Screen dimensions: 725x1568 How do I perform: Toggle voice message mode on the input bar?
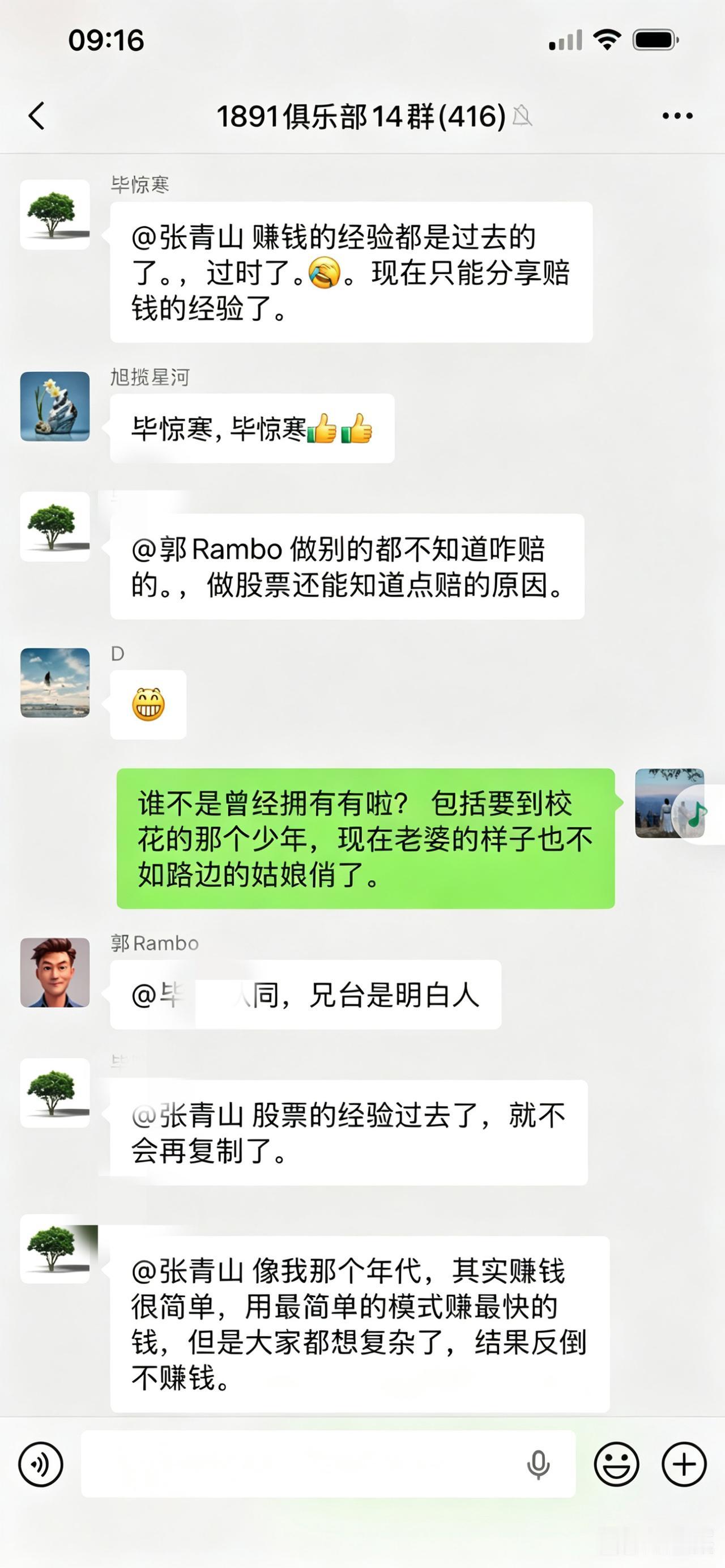pos(40,1464)
